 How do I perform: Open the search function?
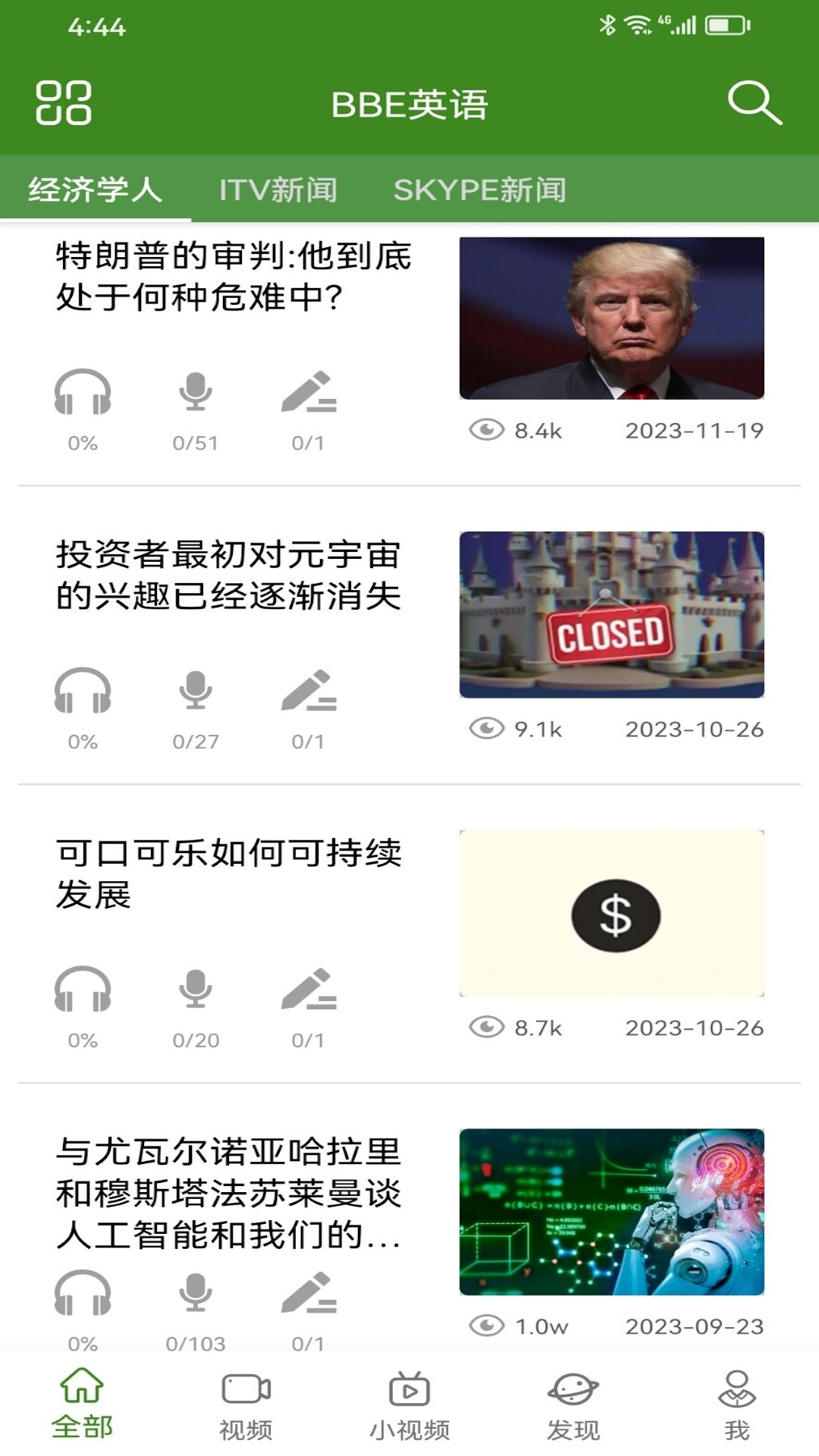(756, 102)
